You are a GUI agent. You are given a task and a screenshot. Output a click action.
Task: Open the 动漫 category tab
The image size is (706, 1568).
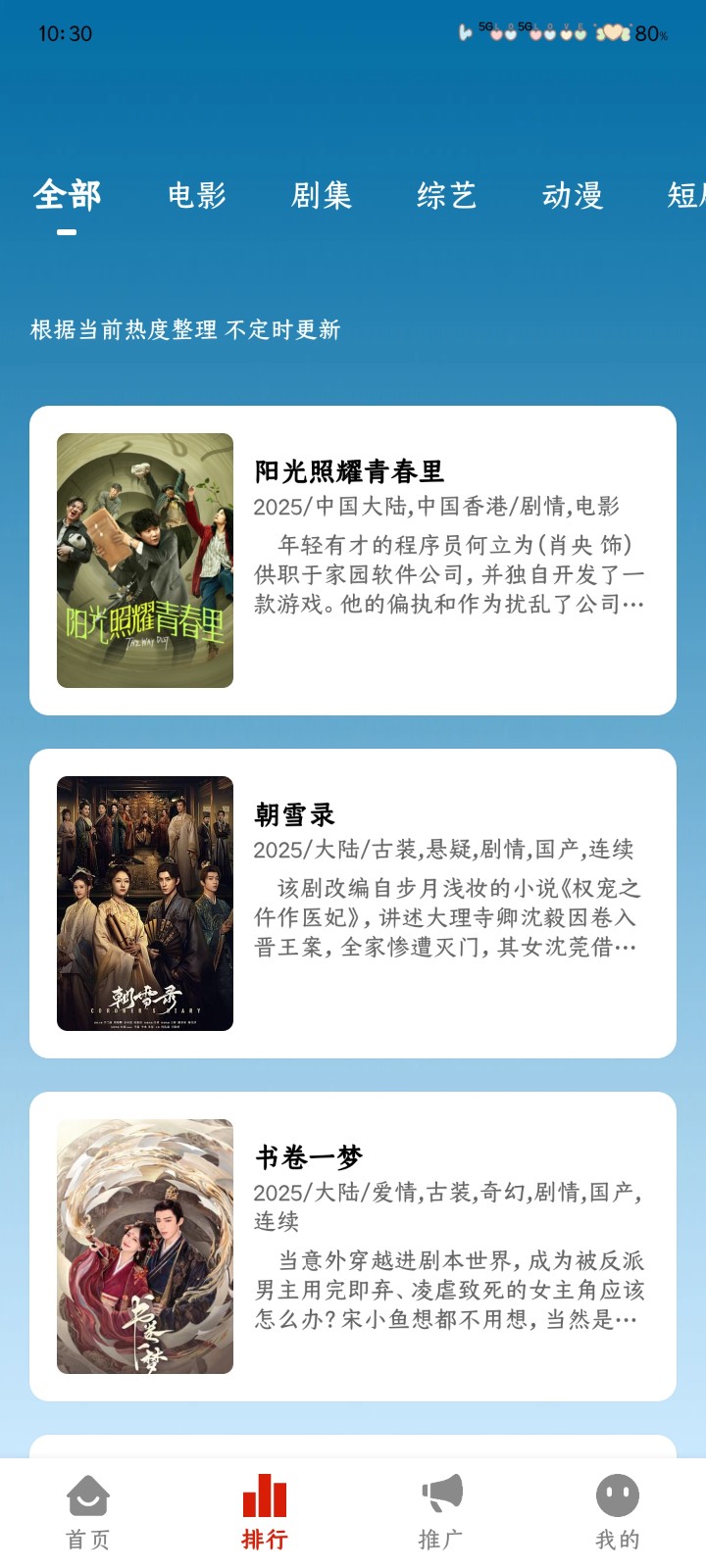click(572, 196)
